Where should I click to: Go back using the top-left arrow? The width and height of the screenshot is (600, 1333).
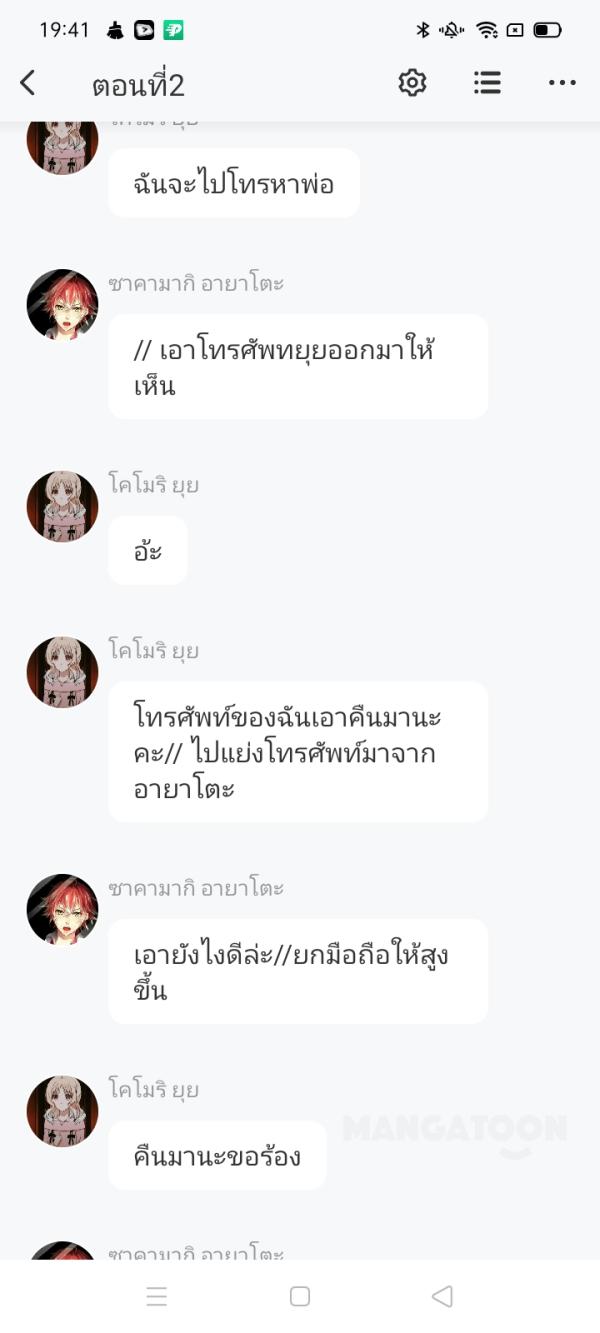pos(28,83)
